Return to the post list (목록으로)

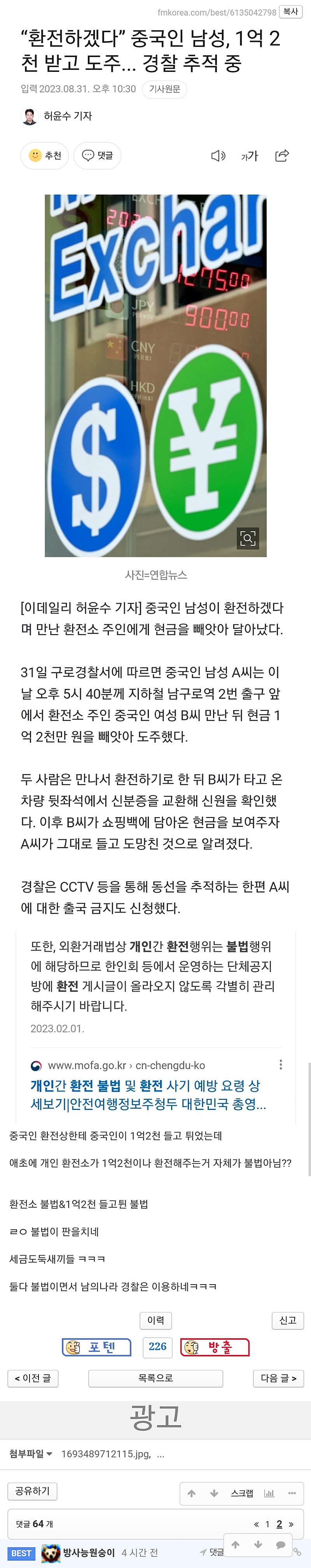point(155,1378)
